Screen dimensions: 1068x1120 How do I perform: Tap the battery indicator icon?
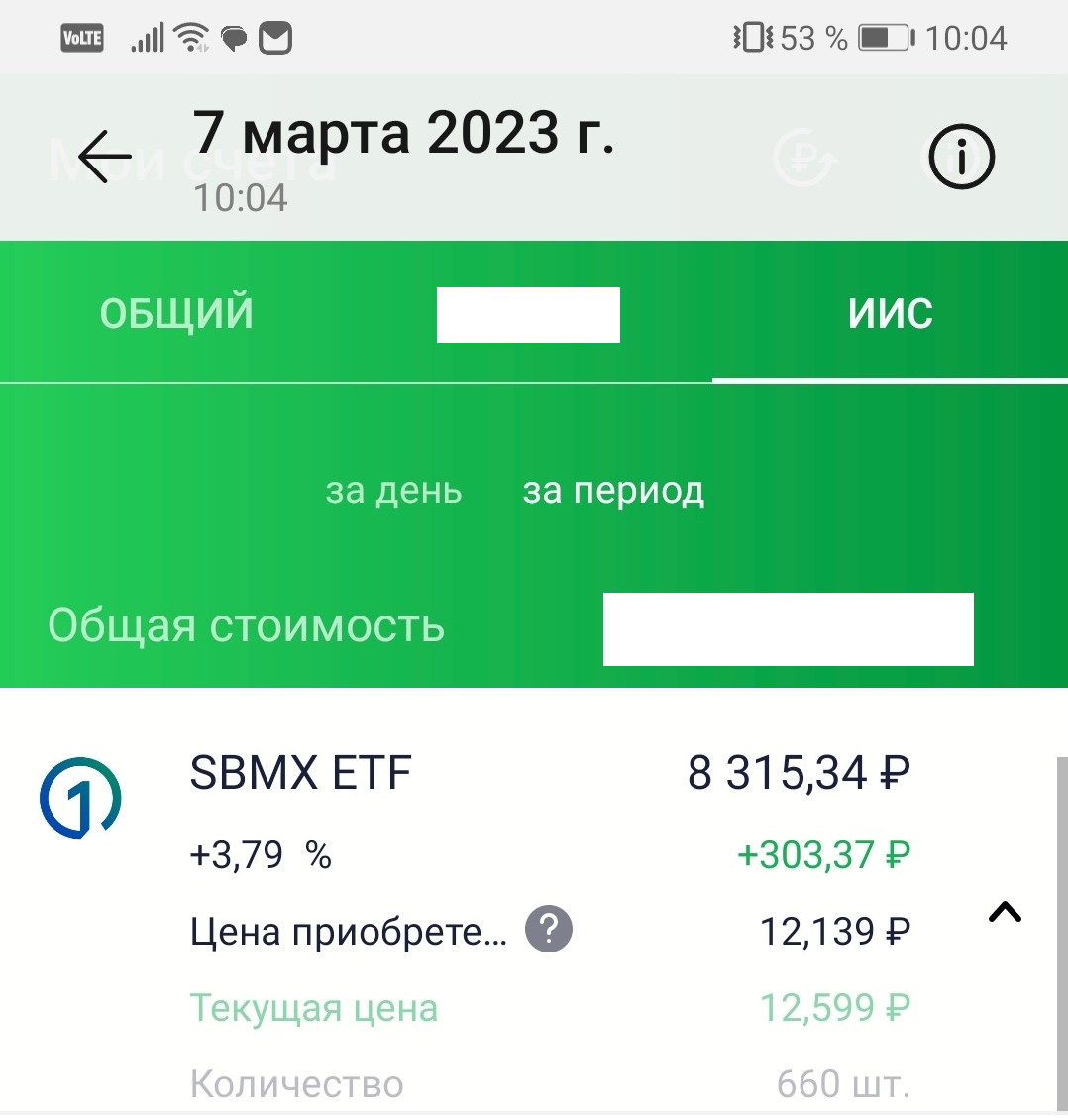pyautogui.click(x=883, y=38)
